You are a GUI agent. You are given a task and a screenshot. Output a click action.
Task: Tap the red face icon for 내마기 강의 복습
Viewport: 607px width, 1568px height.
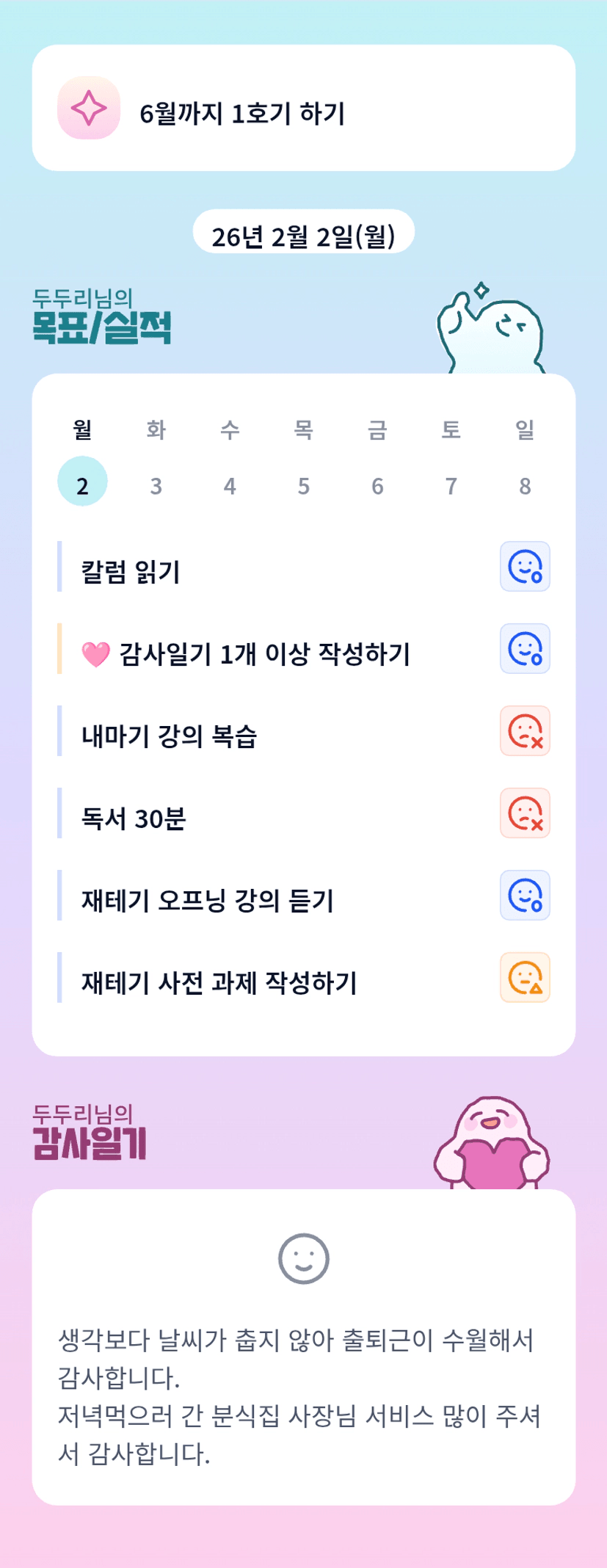525,731
